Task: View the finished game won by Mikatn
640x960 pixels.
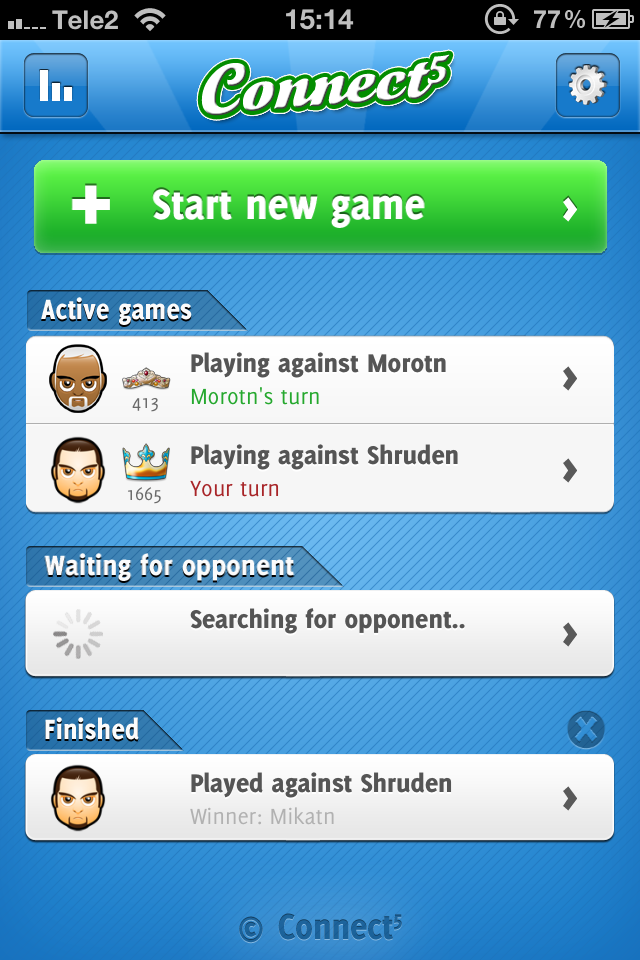Action: point(320,798)
